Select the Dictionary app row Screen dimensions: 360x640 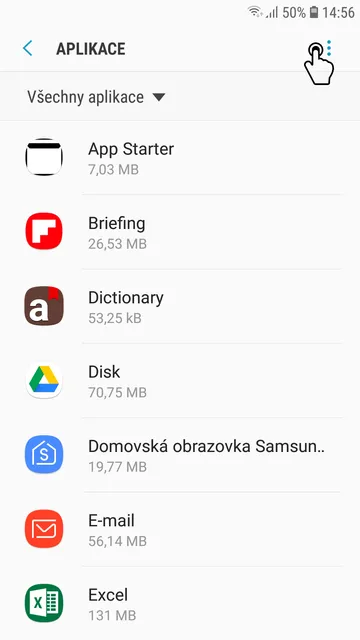coord(180,306)
